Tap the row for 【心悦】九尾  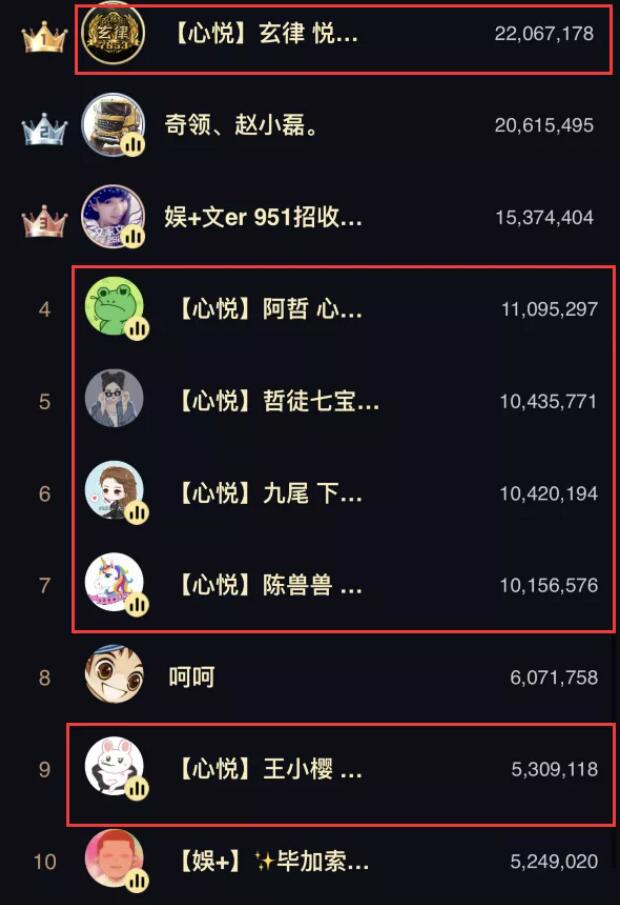point(270,494)
